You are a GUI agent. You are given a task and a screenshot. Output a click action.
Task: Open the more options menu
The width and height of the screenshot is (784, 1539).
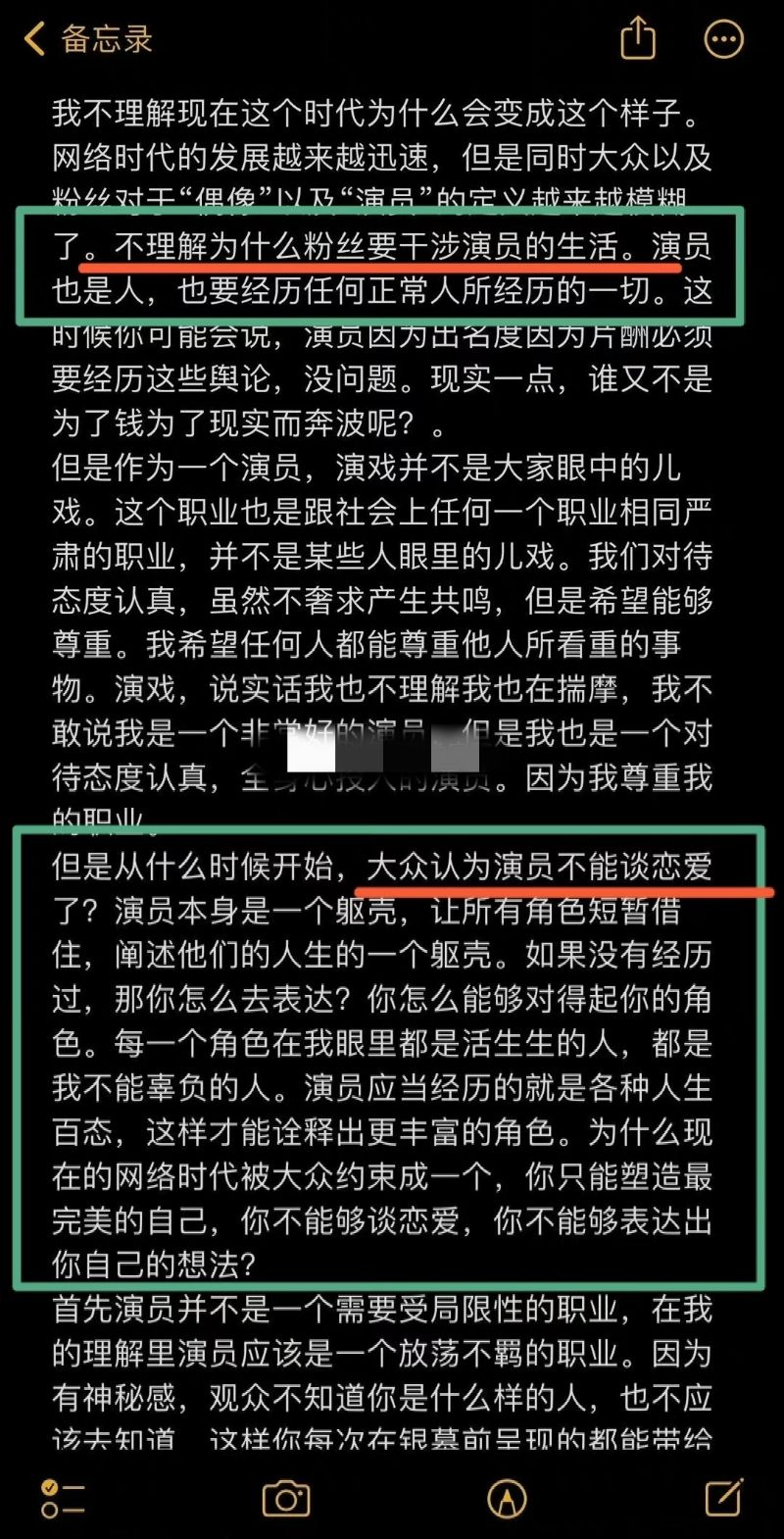723,39
